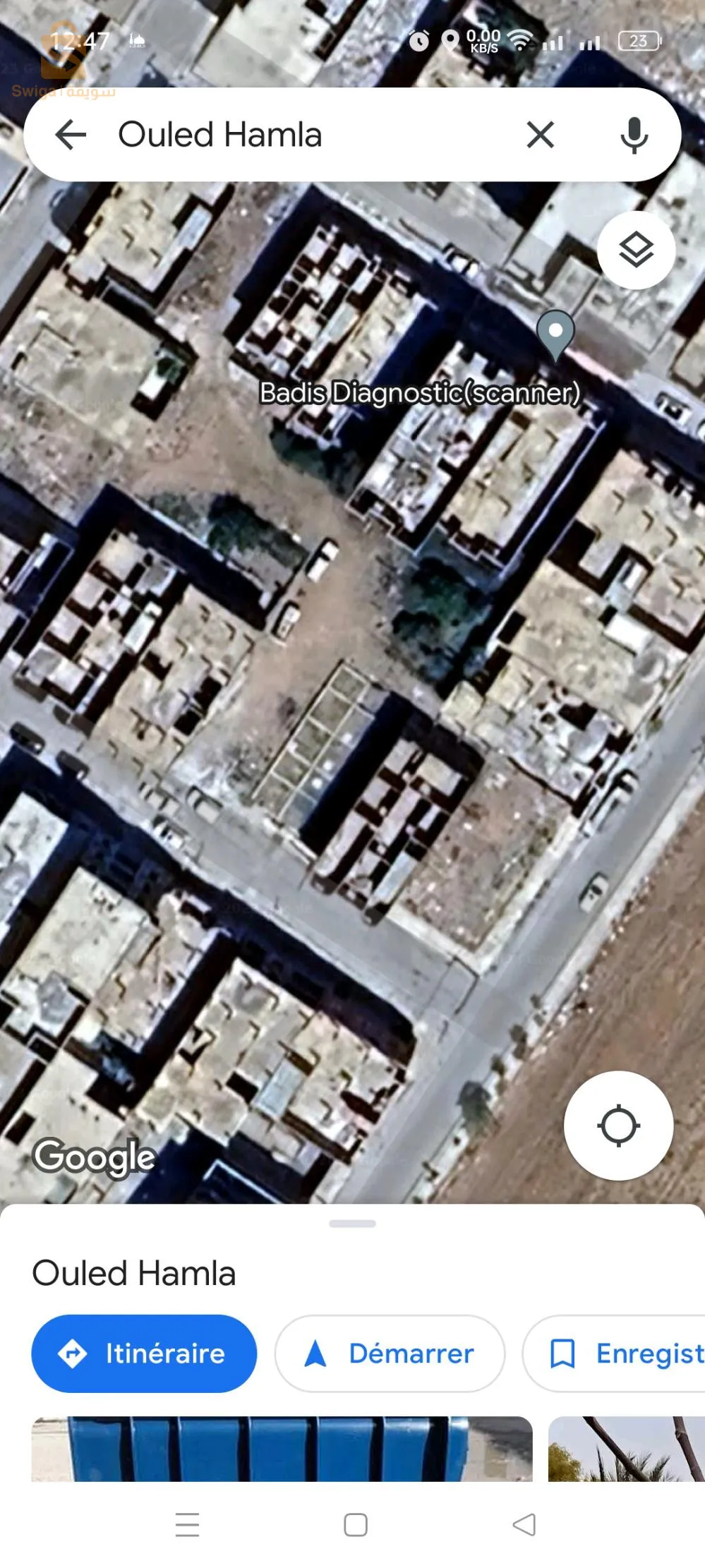The width and height of the screenshot is (705, 1568).
Task: Tap the system back button
Action: pos(524,1524)
